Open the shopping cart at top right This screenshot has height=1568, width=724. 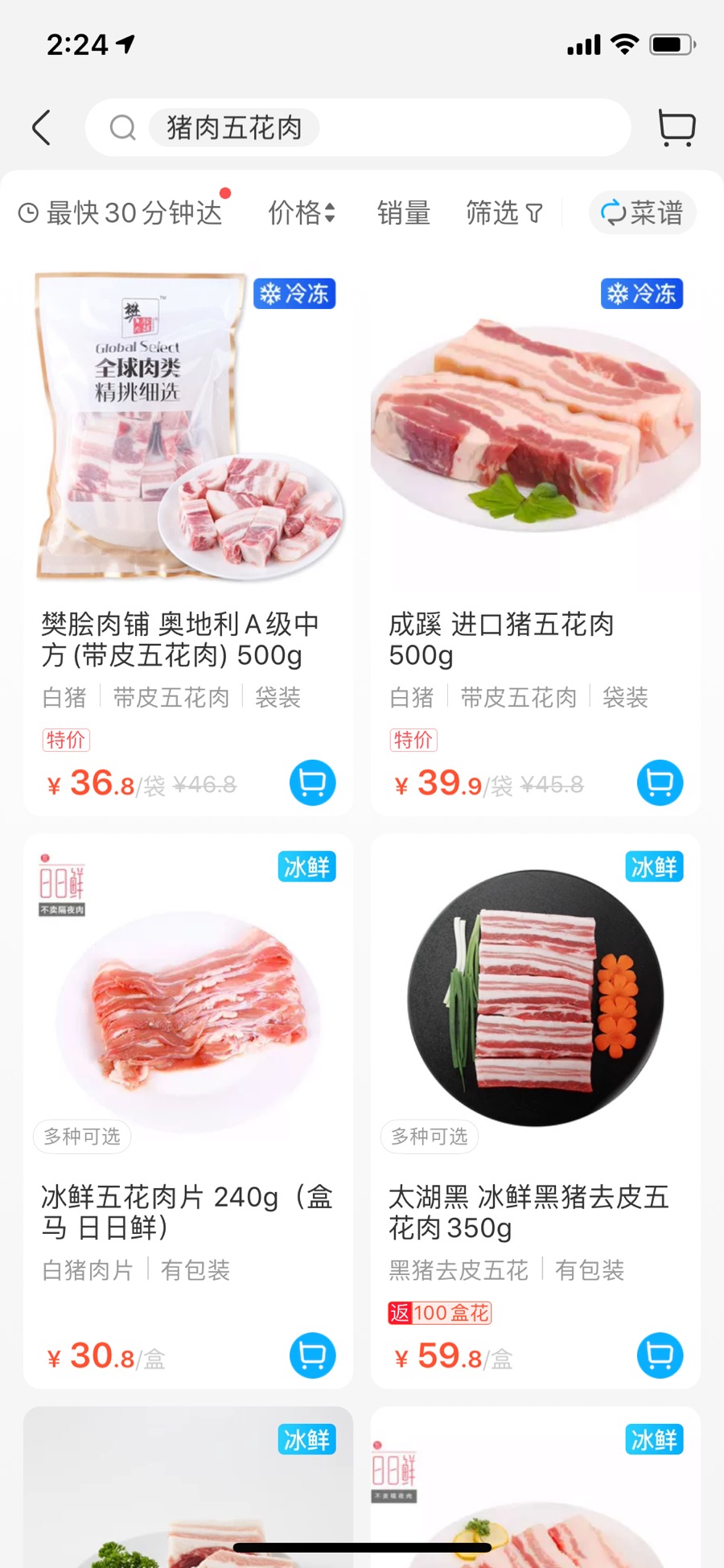677,127
